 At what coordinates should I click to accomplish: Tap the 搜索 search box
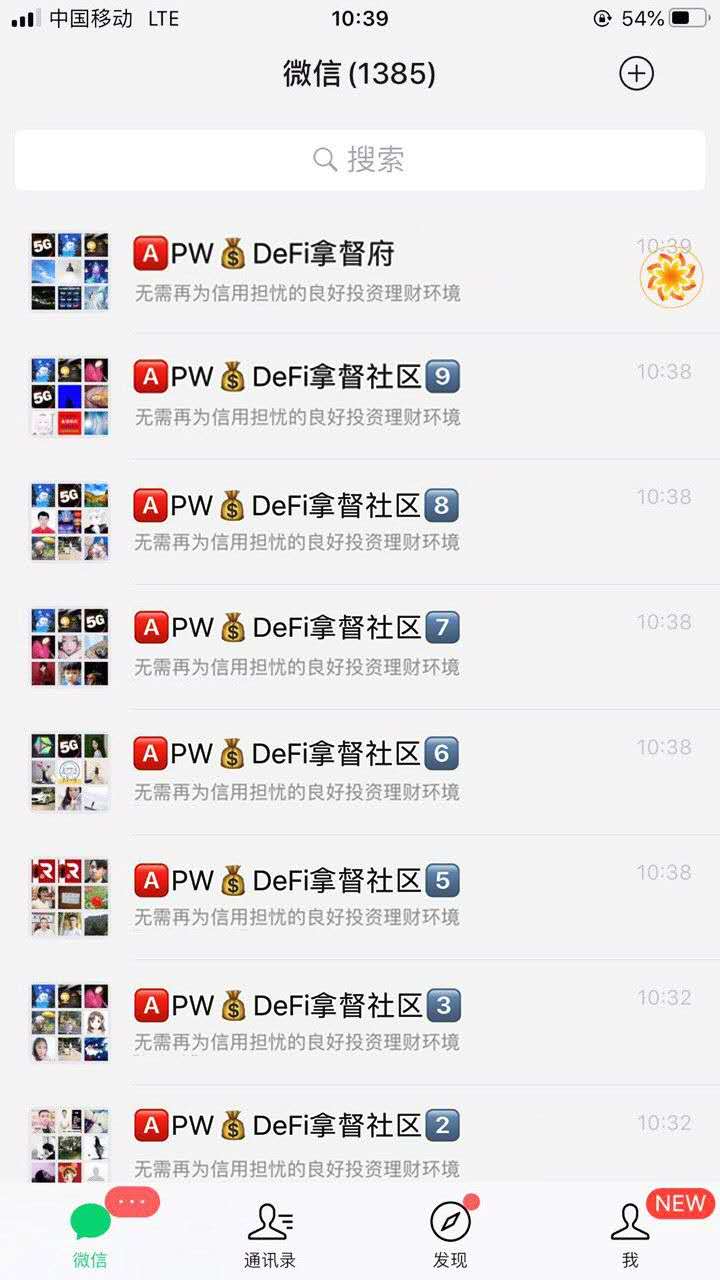[360, 159]
